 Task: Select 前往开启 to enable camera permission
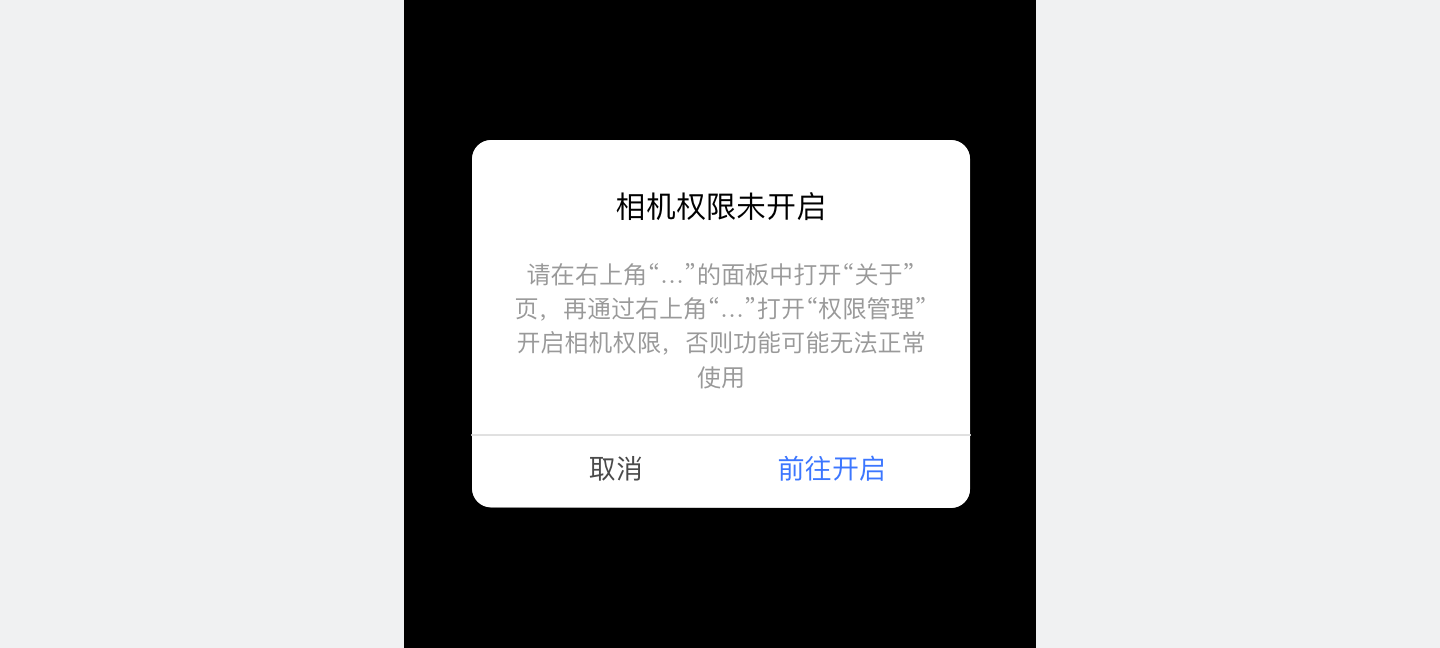tap(831, 469)
